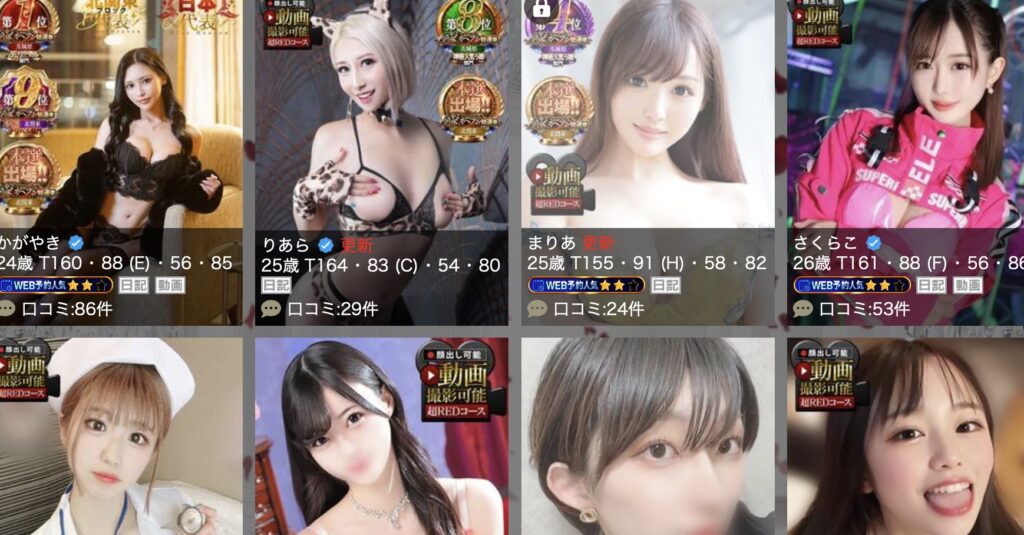The width and height of the screenshot is (1024, 535).
Task: View まりあ's 24 reviews
Action: [600, 309]
